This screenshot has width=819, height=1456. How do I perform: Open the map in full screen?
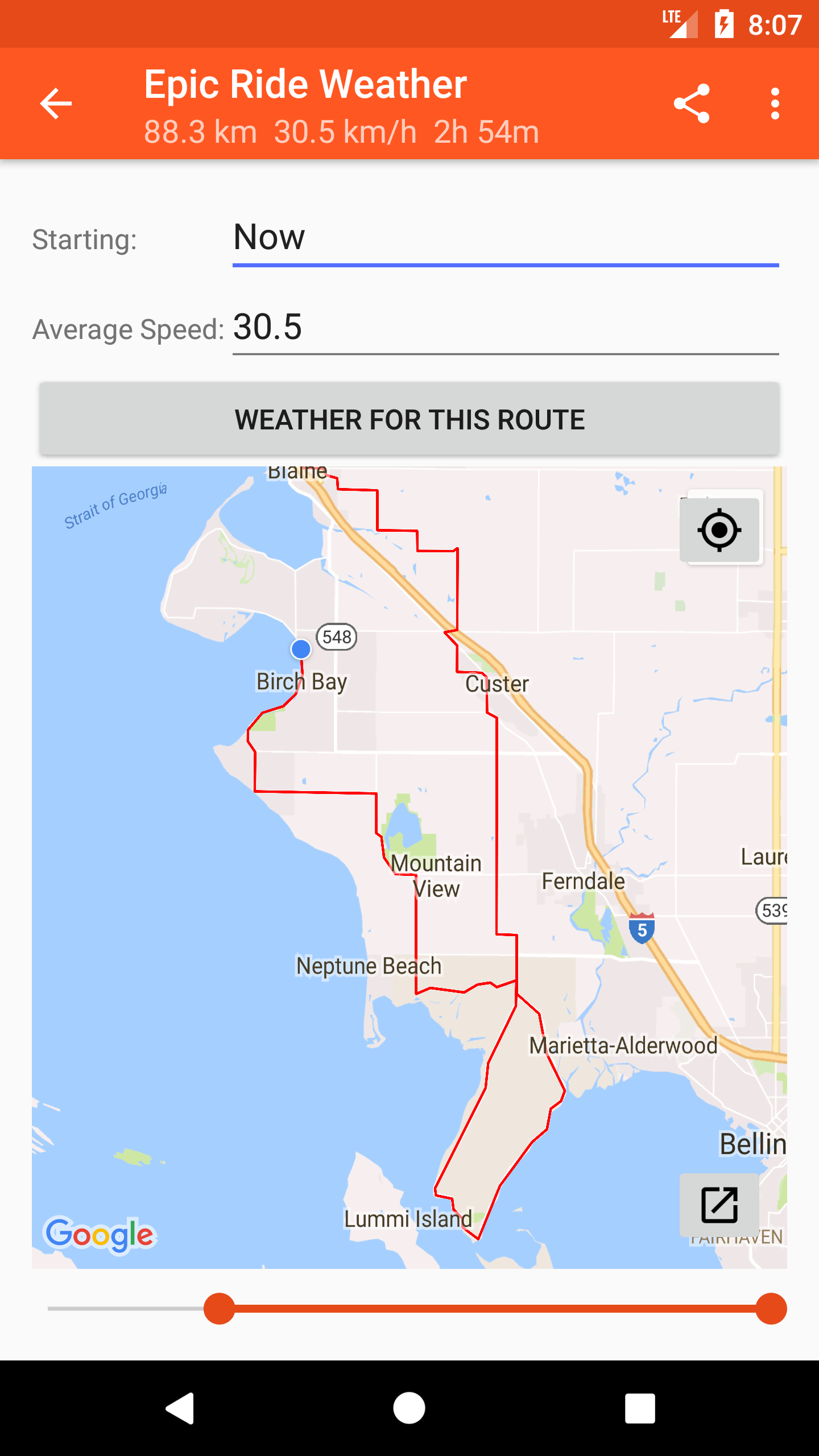tap(719, 1205)
